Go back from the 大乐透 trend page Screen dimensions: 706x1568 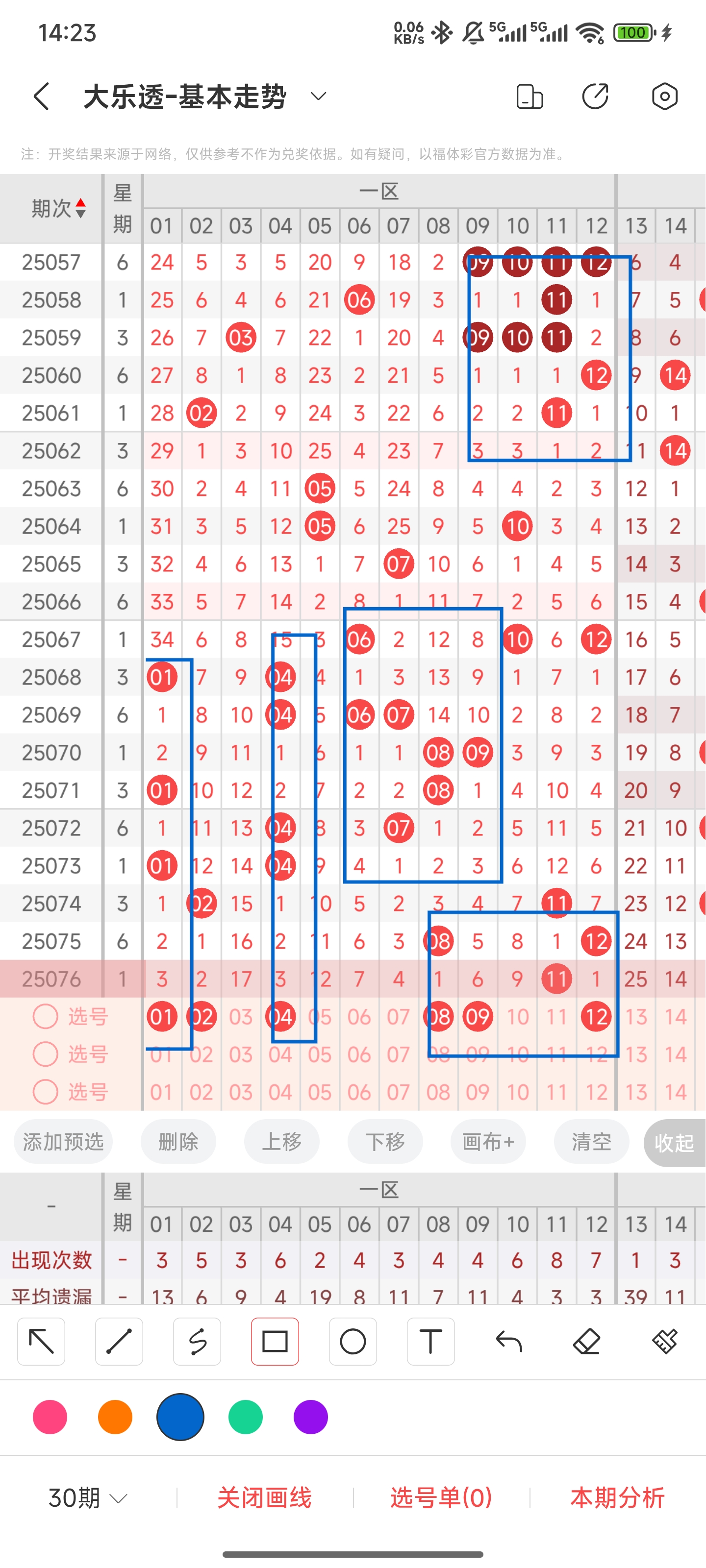(x=41, y=96)
